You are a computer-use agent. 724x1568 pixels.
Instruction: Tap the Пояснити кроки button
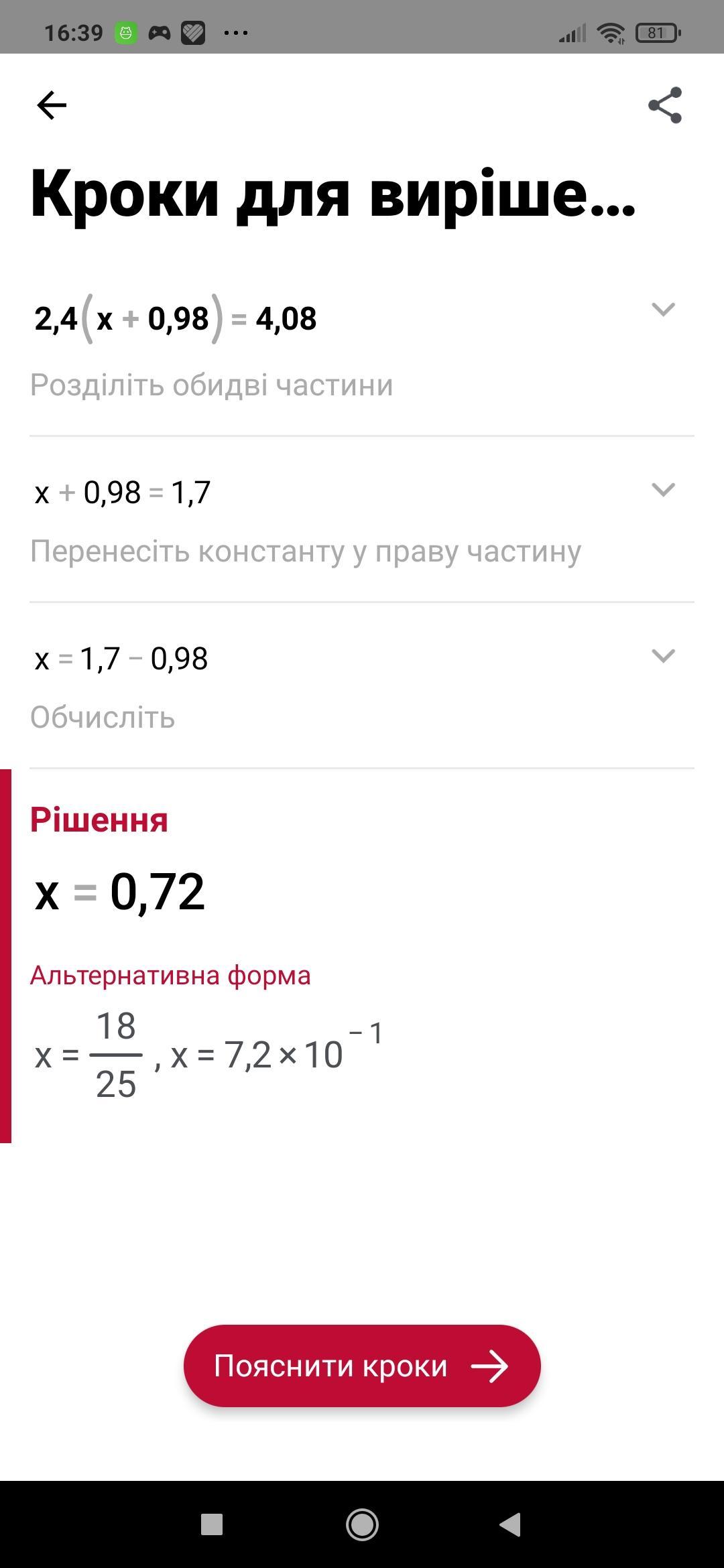click(x=362, y=1366)
